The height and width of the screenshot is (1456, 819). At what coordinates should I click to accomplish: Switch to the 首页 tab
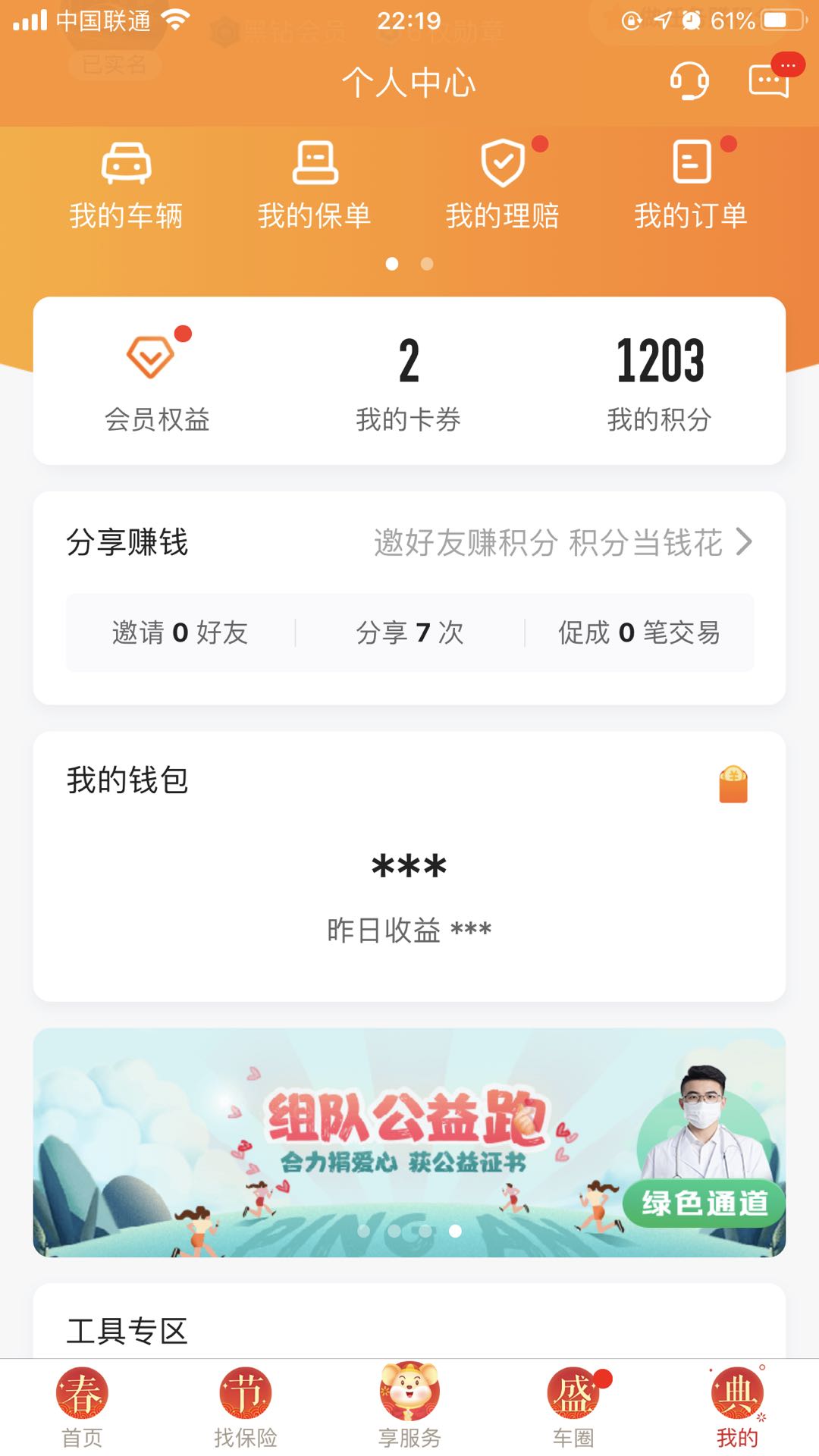[82, 1407]
